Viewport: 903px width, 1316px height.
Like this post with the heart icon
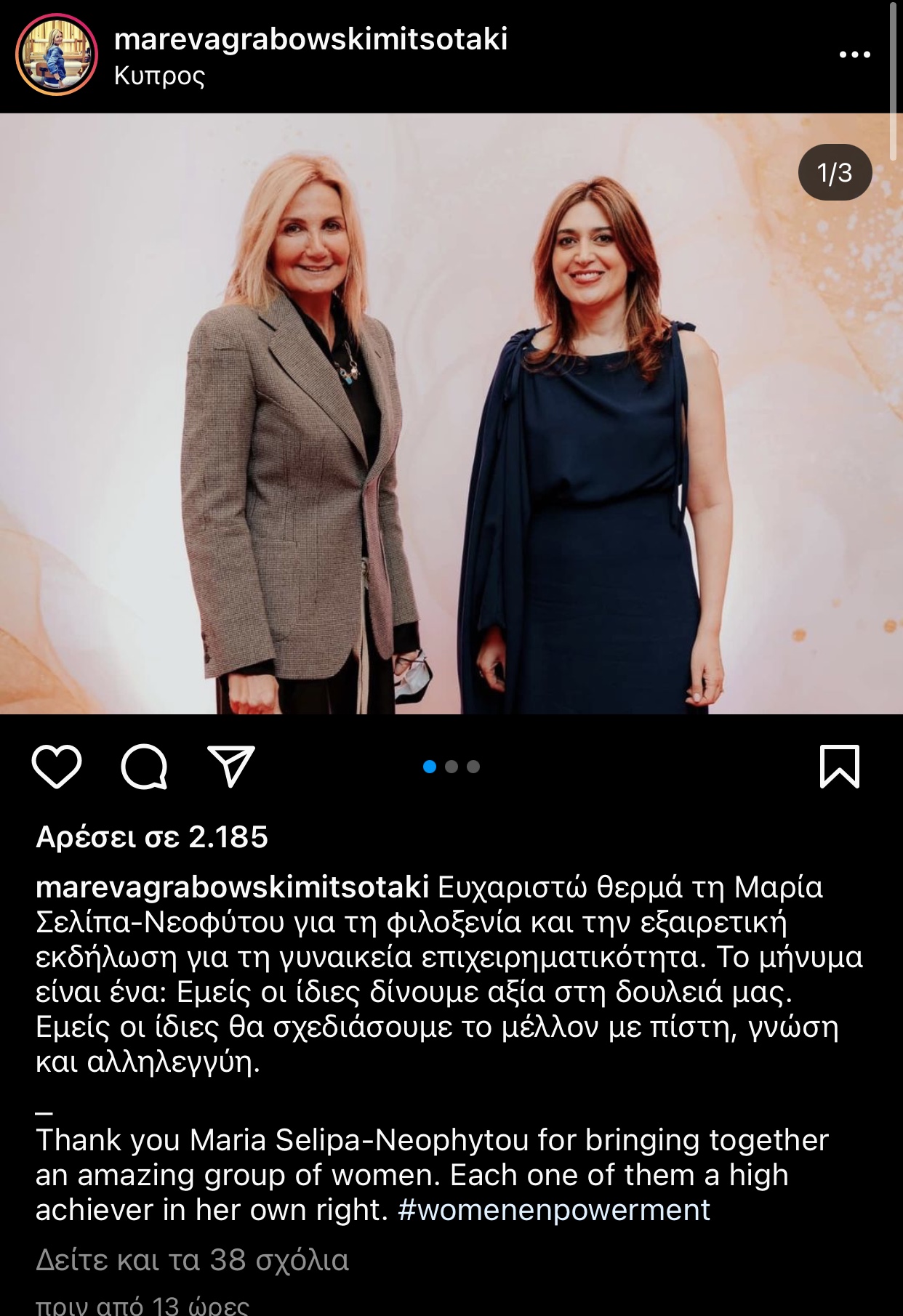[x=57, y=766]
